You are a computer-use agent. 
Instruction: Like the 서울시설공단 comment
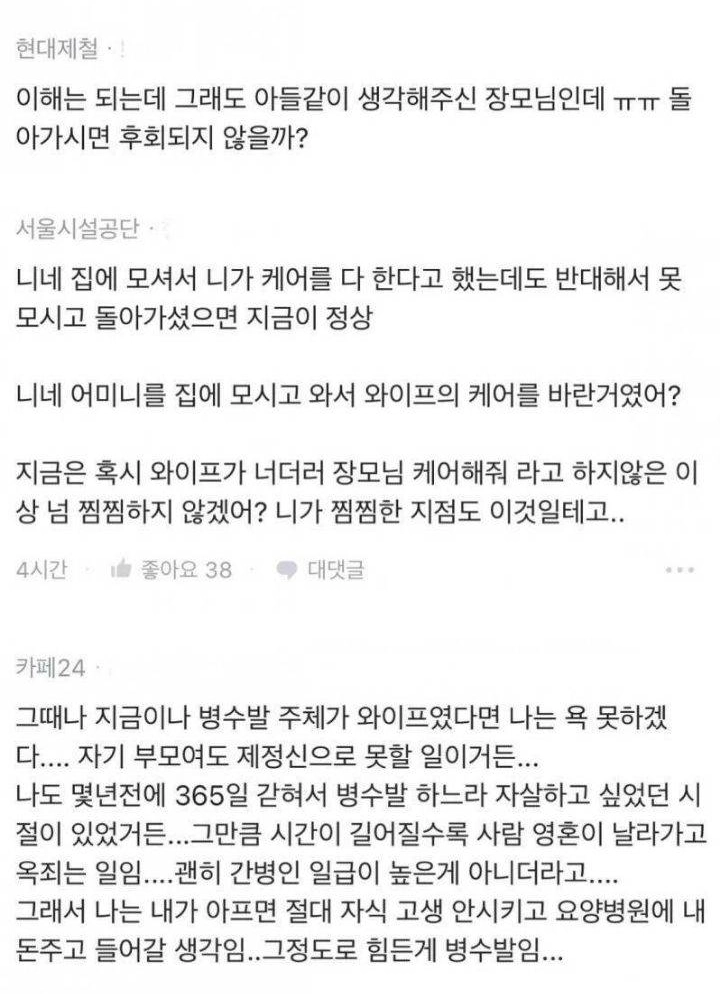171,570
